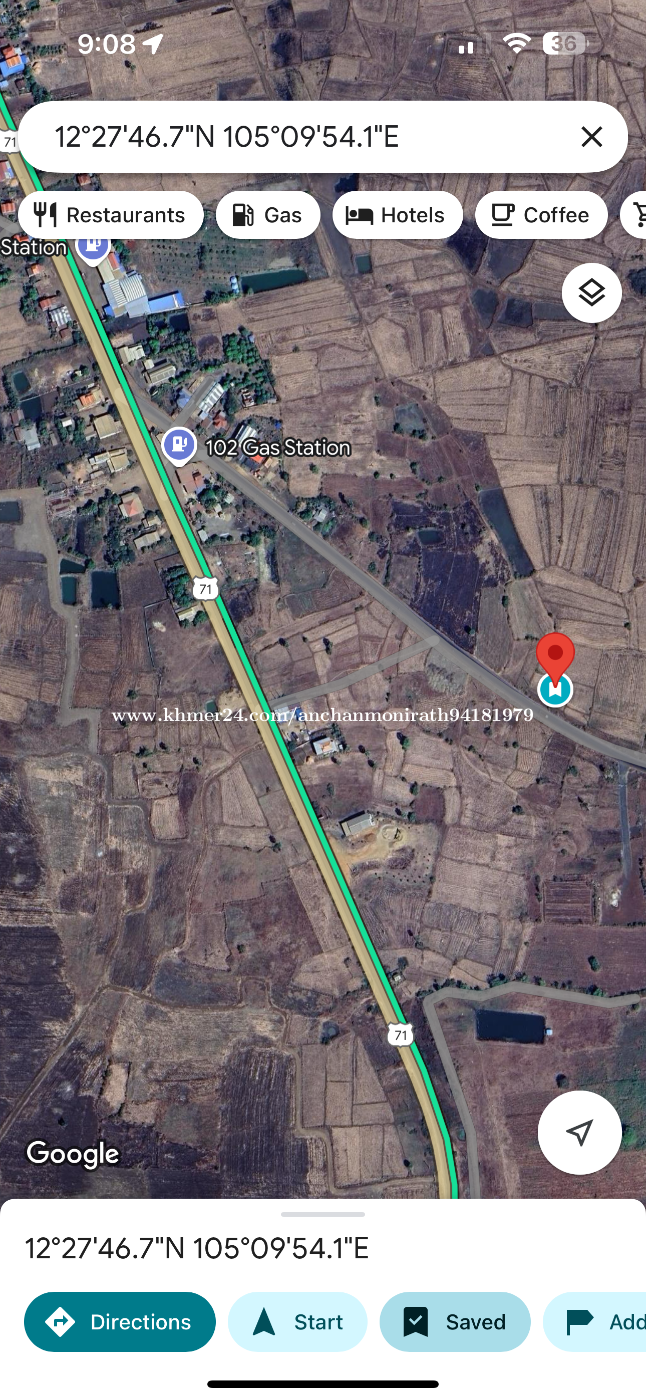Tap the Add flag button
The height and width of the screenshot is (1400, 646).
click(x=597, y=1322)
